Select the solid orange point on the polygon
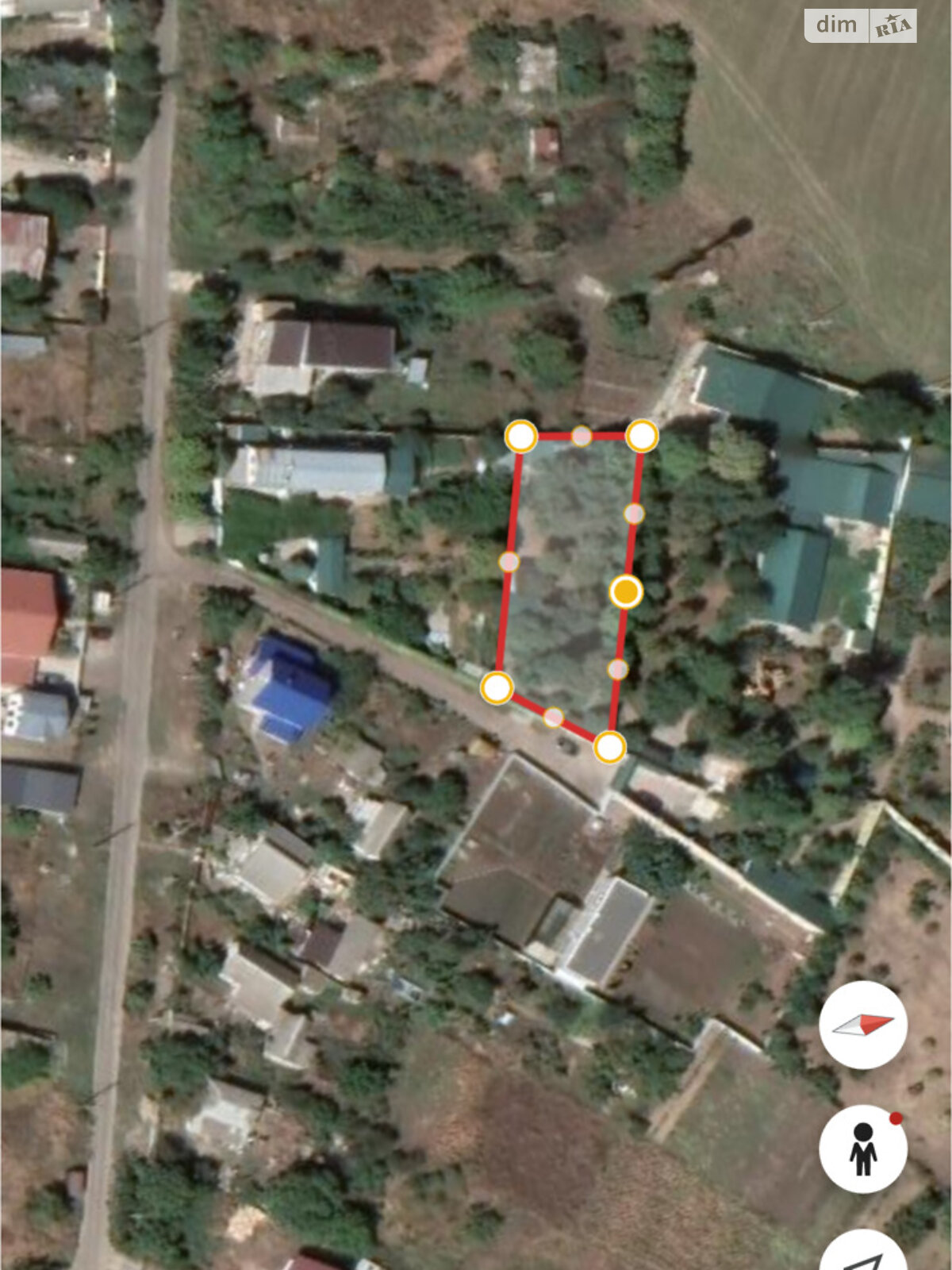This screenshot has width=952, height=1270. pos(626,592)
